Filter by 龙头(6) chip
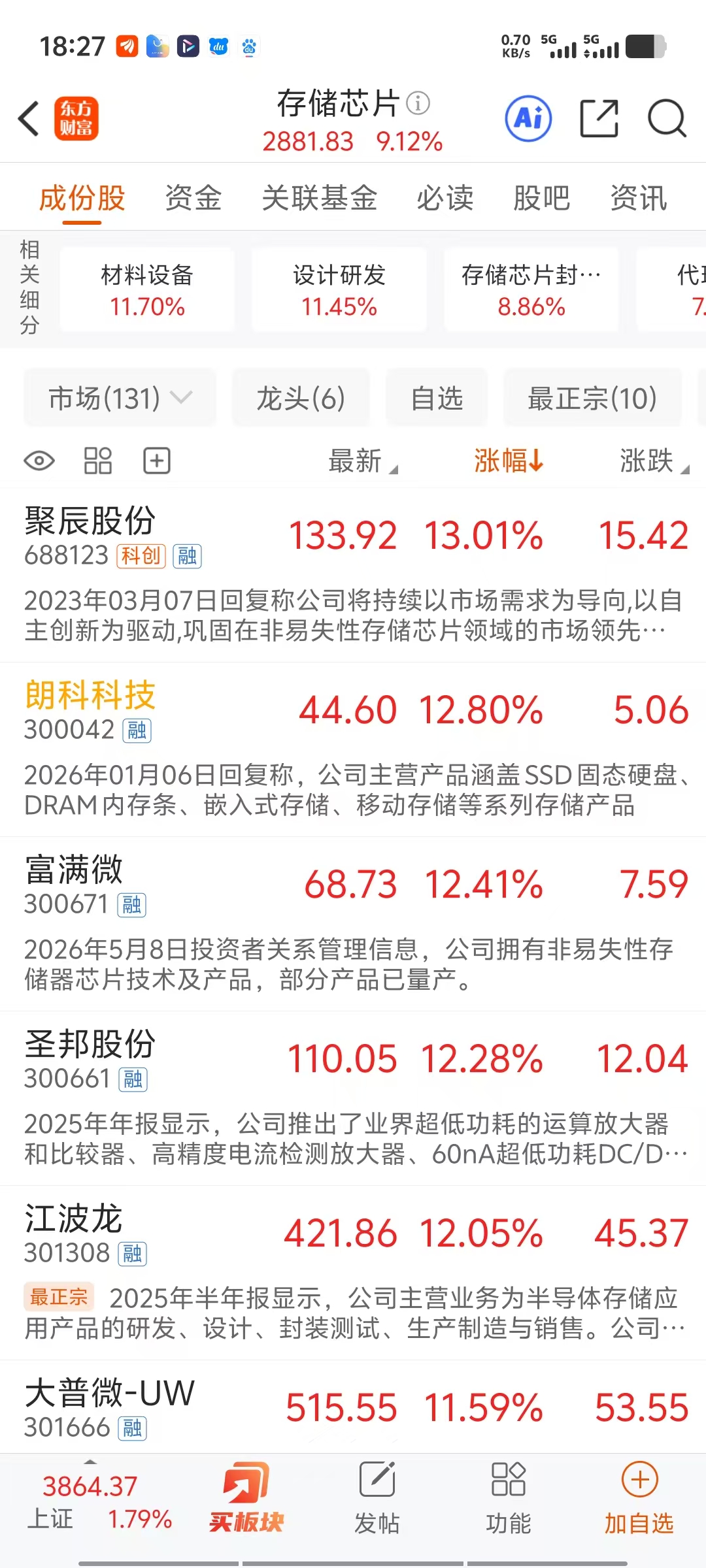 [301, 398]
